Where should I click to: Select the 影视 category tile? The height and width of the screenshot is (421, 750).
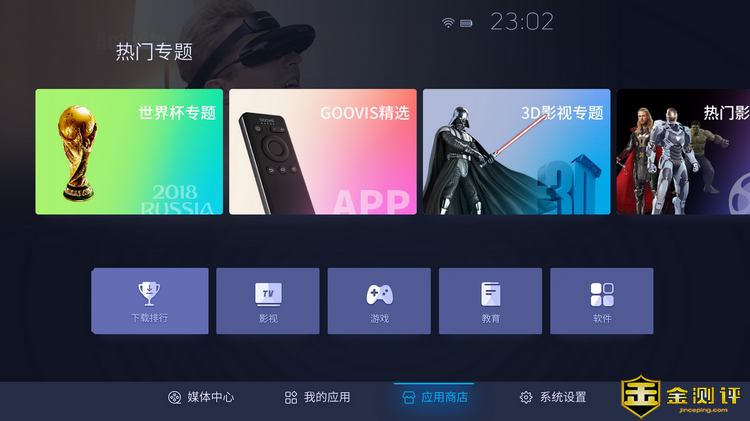click(x=268, y=301)
